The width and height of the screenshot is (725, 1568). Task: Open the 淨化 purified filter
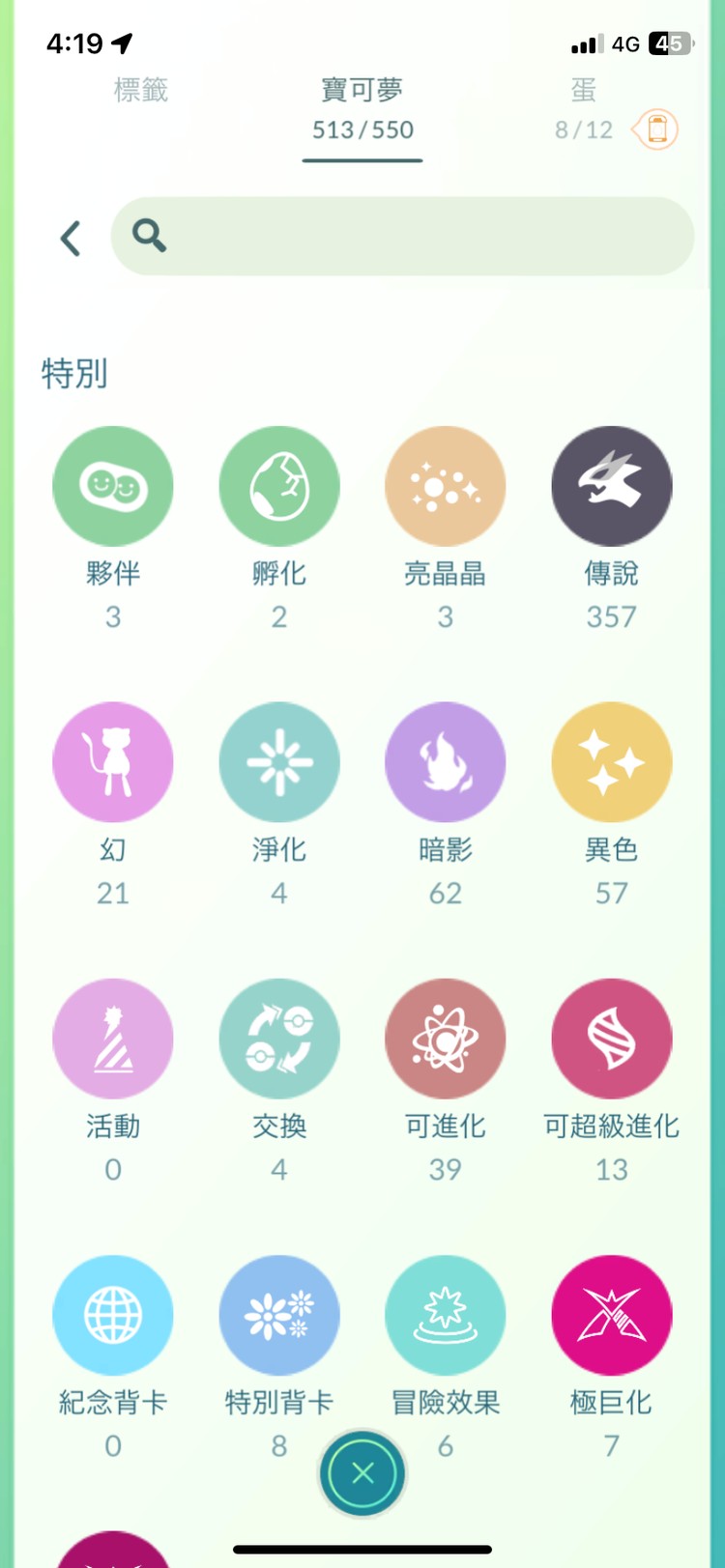click(x=279, y=761)
